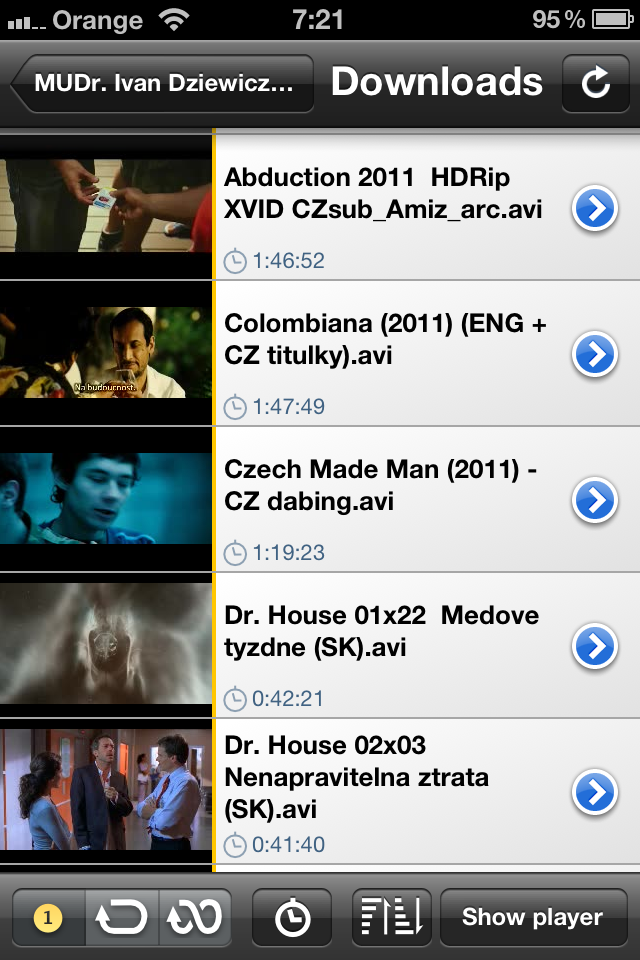
Task: Go back to MUDr. Ivan Dziewicz folder
Action: click(164, 83)
